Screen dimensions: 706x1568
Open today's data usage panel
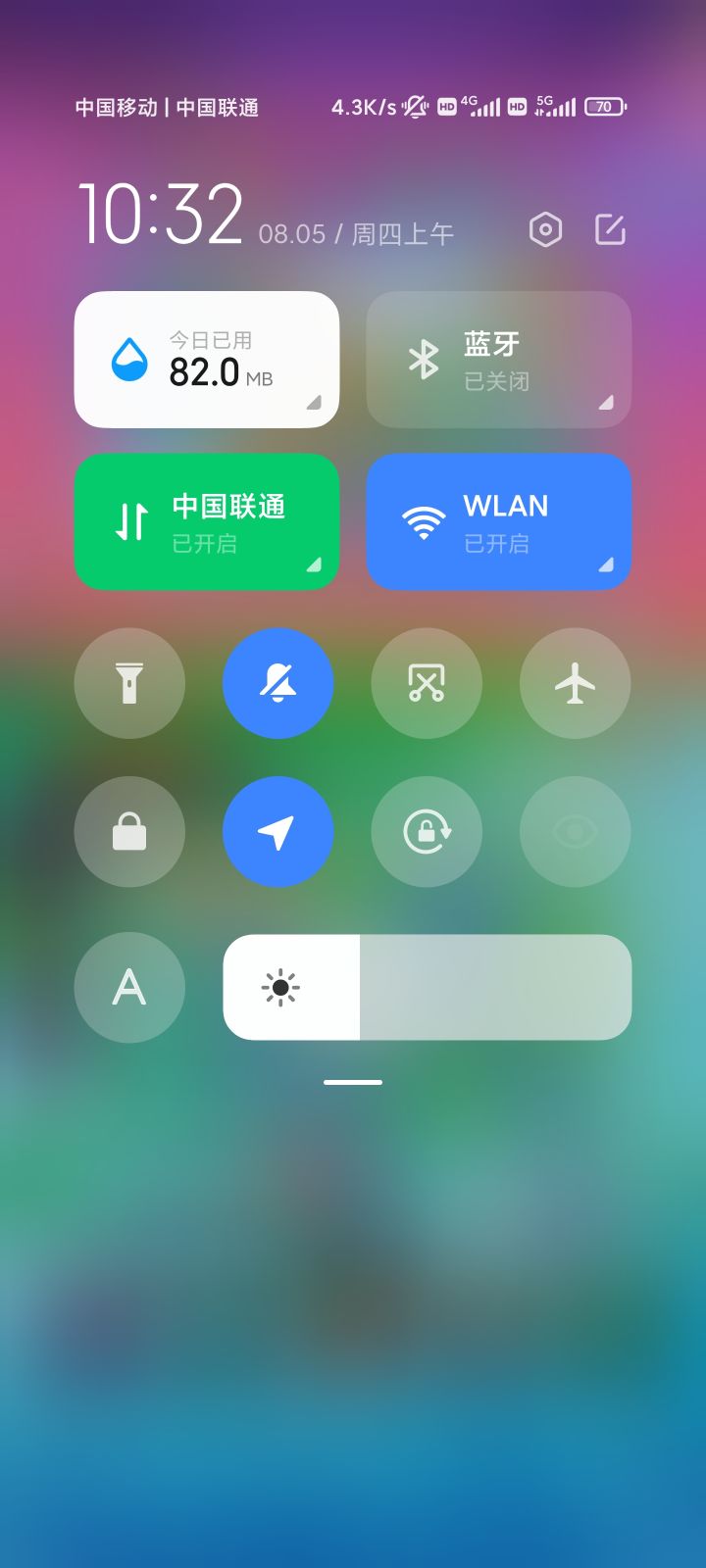point(206,359)
